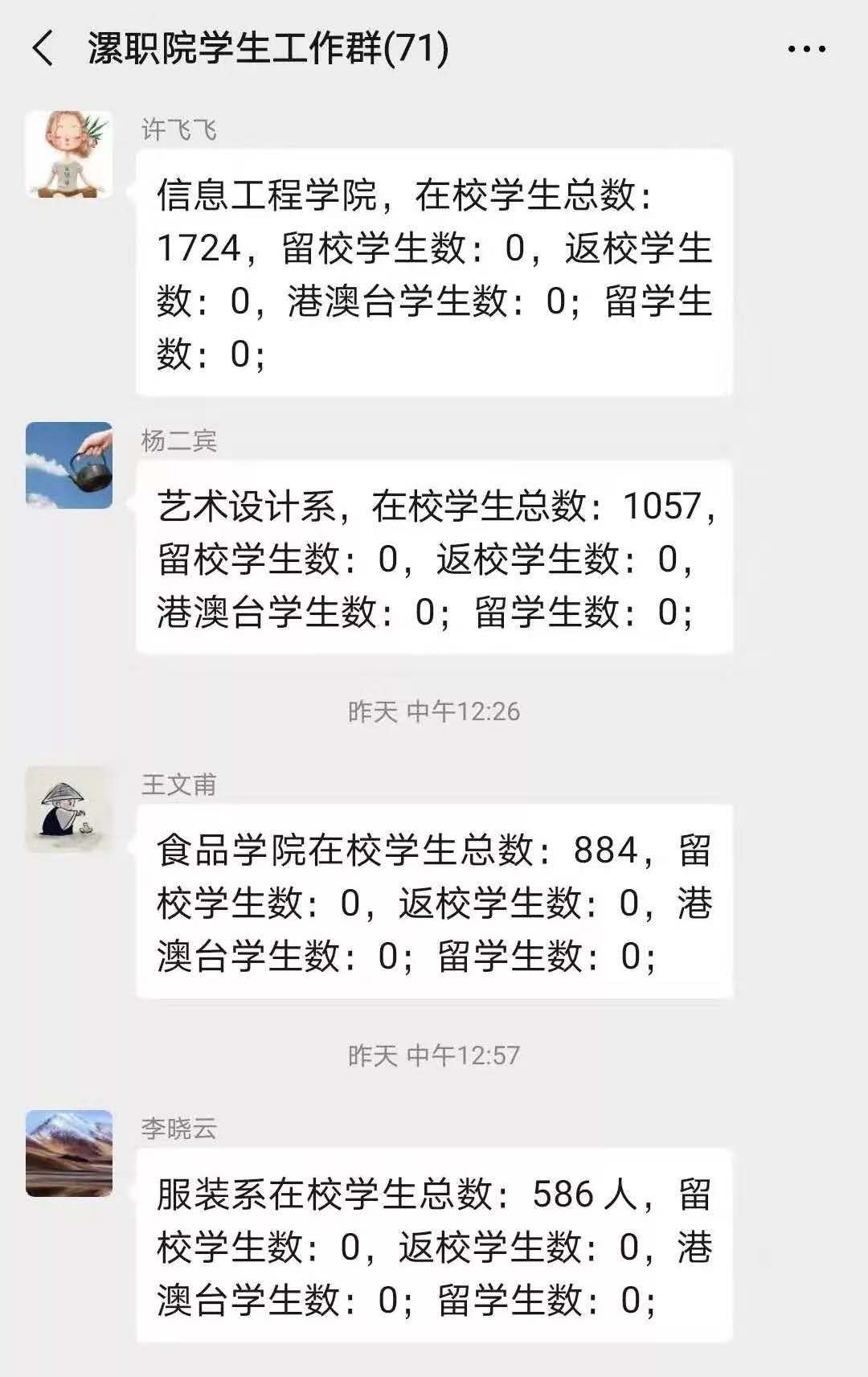Open the chat overflow menu
This screenshot has height=1377, width=868.
point(806,49)
